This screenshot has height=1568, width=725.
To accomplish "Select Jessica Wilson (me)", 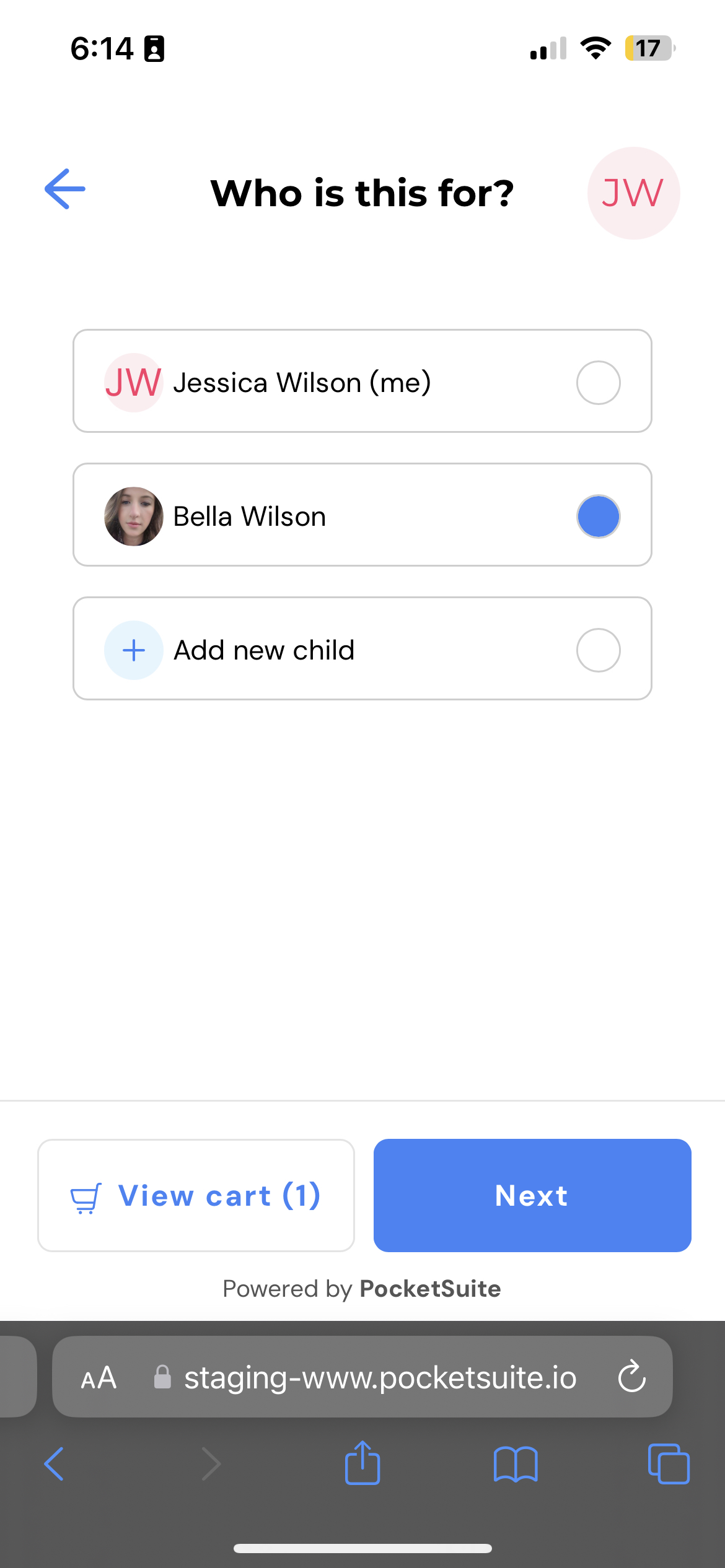I will tap(362, 381).
